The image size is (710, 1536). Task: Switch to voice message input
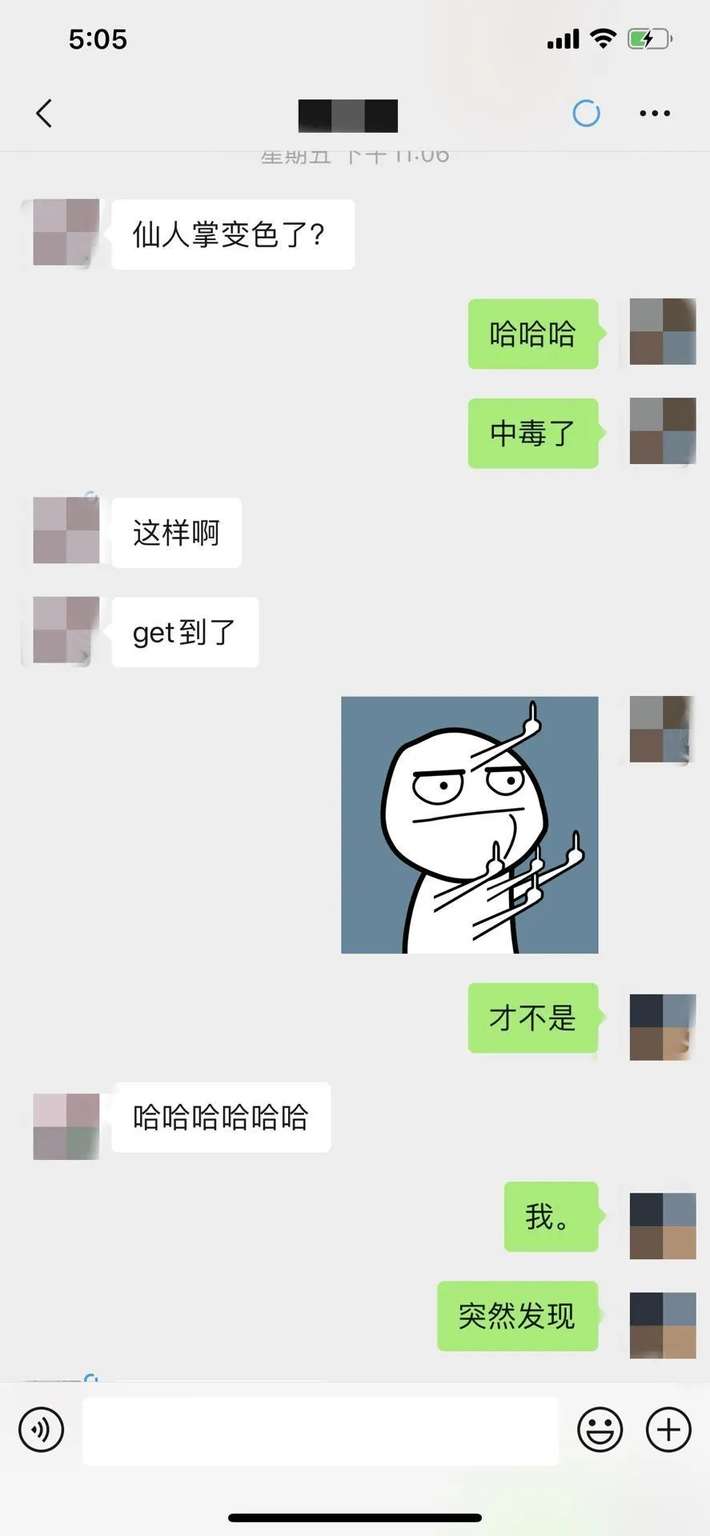41,1430
